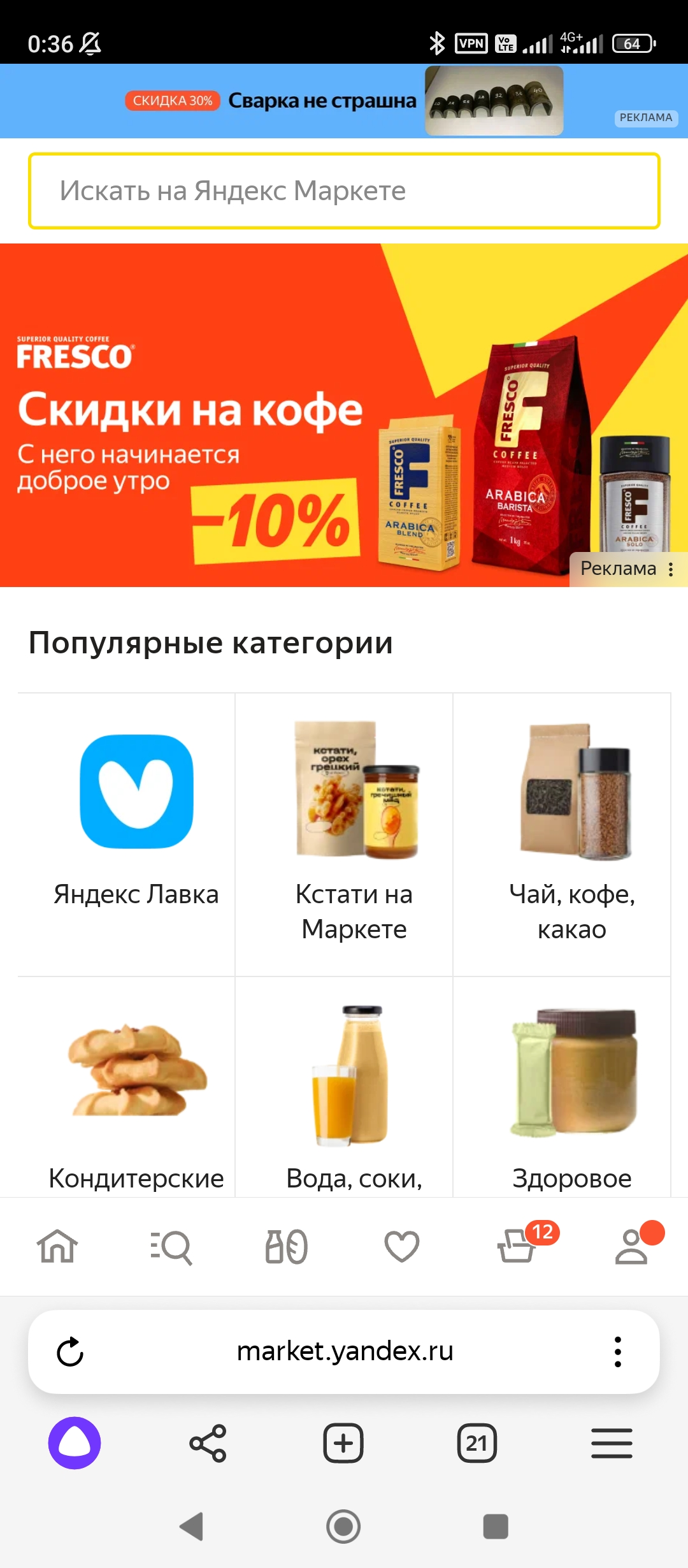Viewport: 688px width, 1568px height.
Task: View the 21 open browser tabs
Action: (477, 1443)
